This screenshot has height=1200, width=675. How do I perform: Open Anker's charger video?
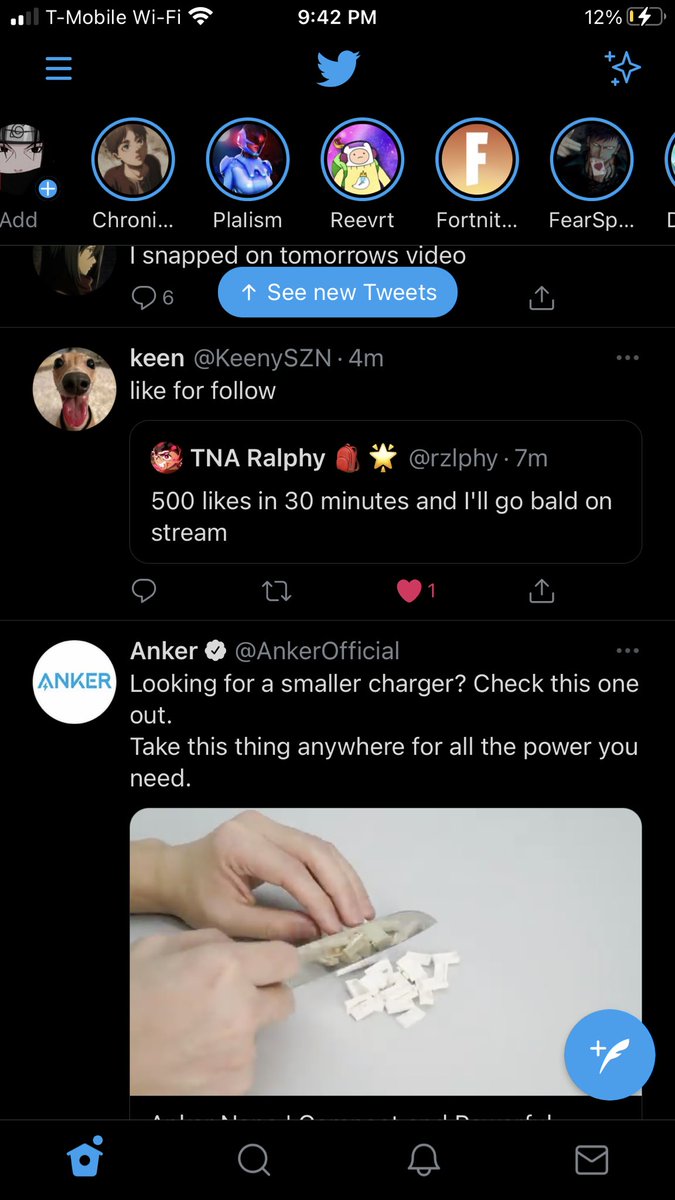point(385,950)
